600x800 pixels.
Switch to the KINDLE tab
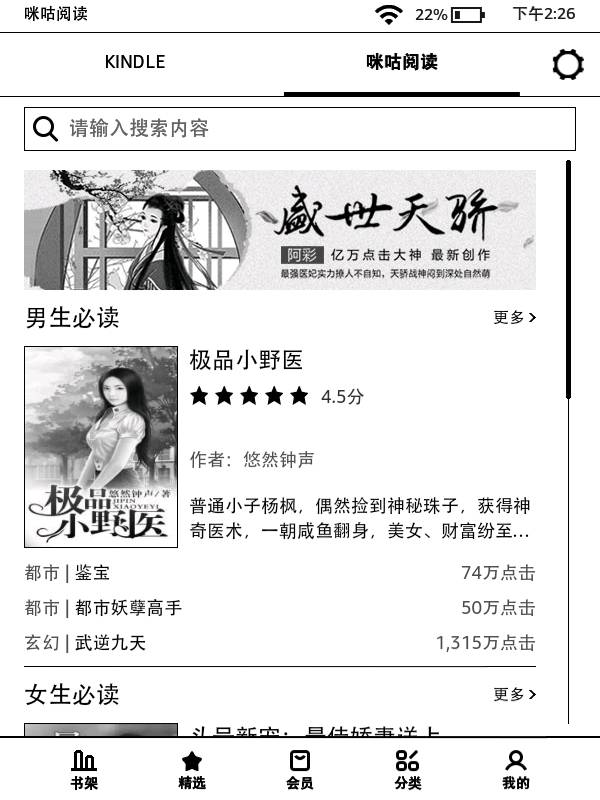point(135,62)
